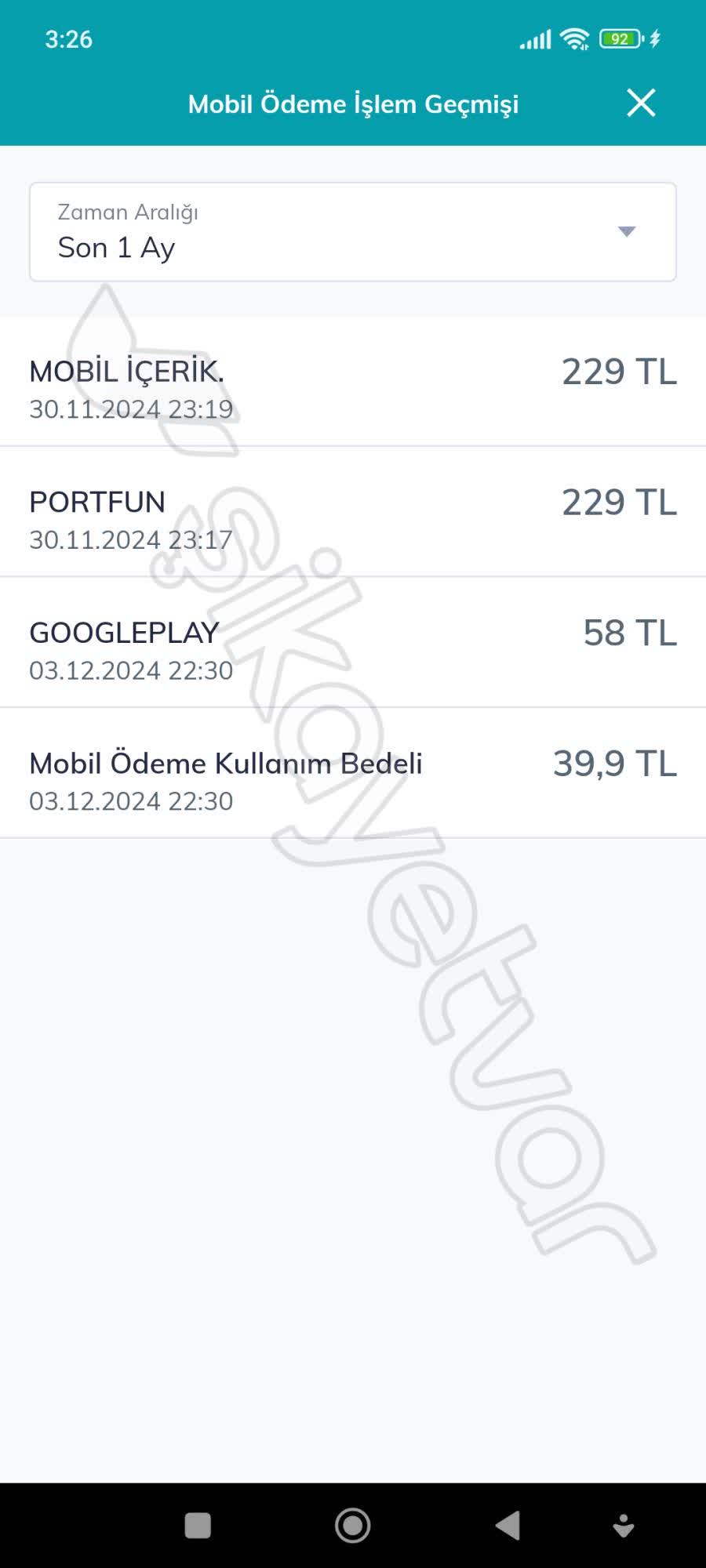Tap the 58 TL amount for GOOGLEPLAY

(x=629, y=632)
